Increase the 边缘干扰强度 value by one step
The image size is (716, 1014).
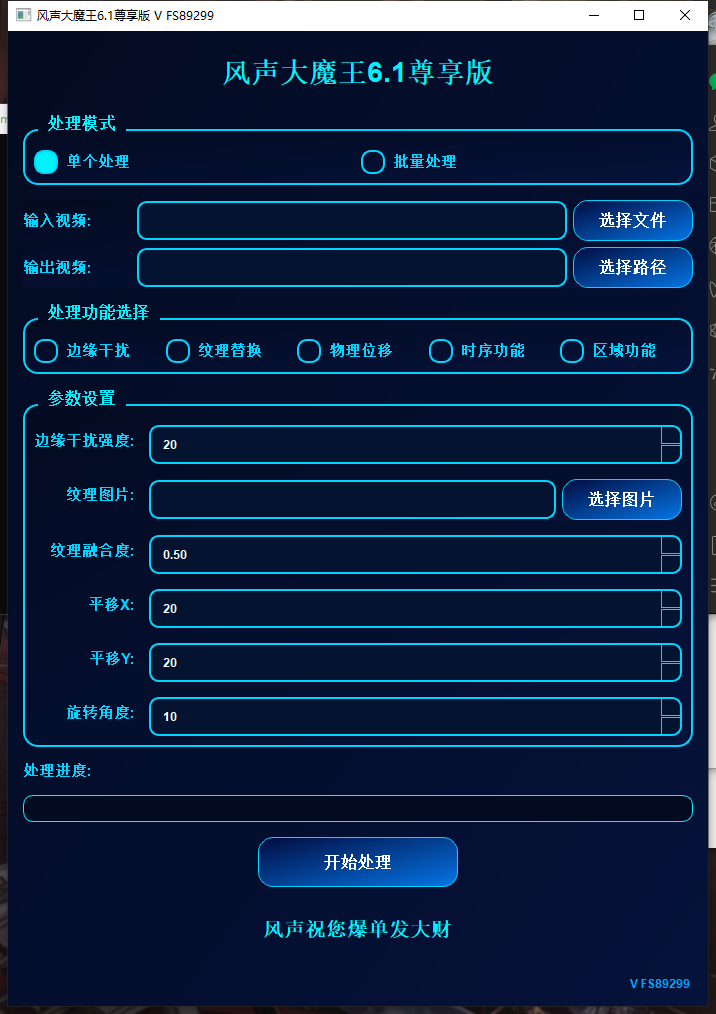671,436
